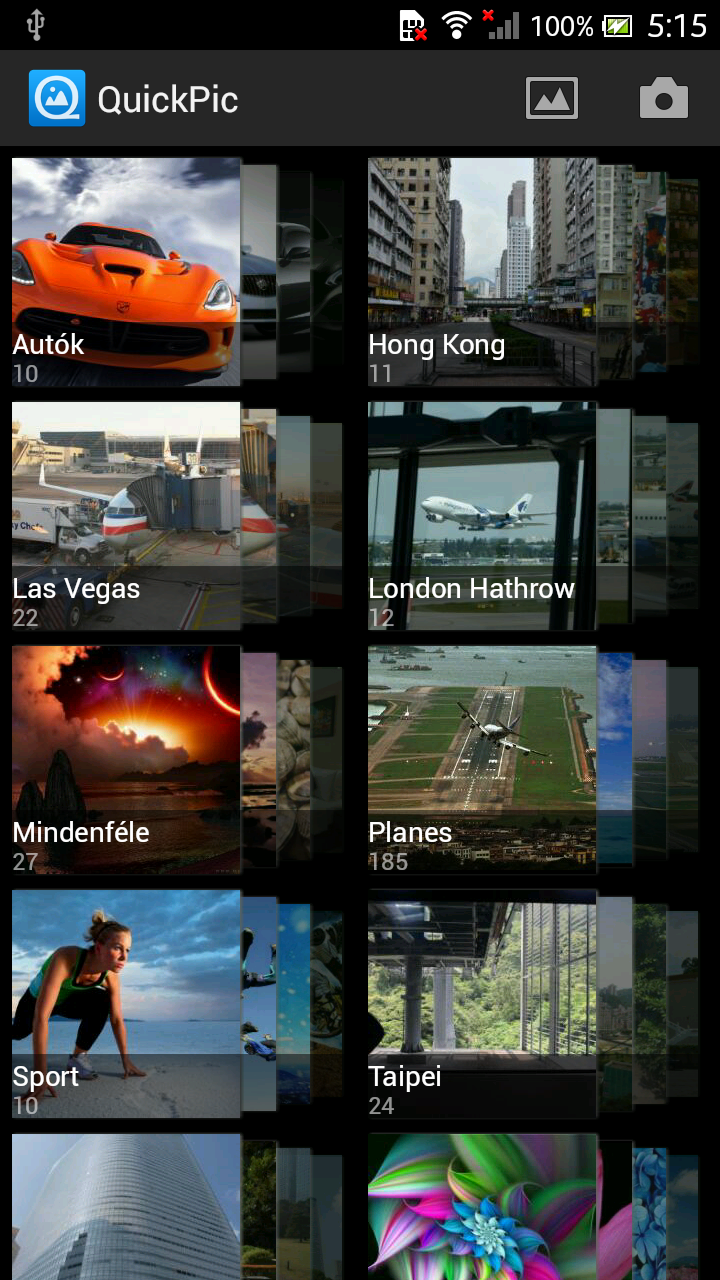Tap the picture view icon in toolbar

(x=552, y=99)
